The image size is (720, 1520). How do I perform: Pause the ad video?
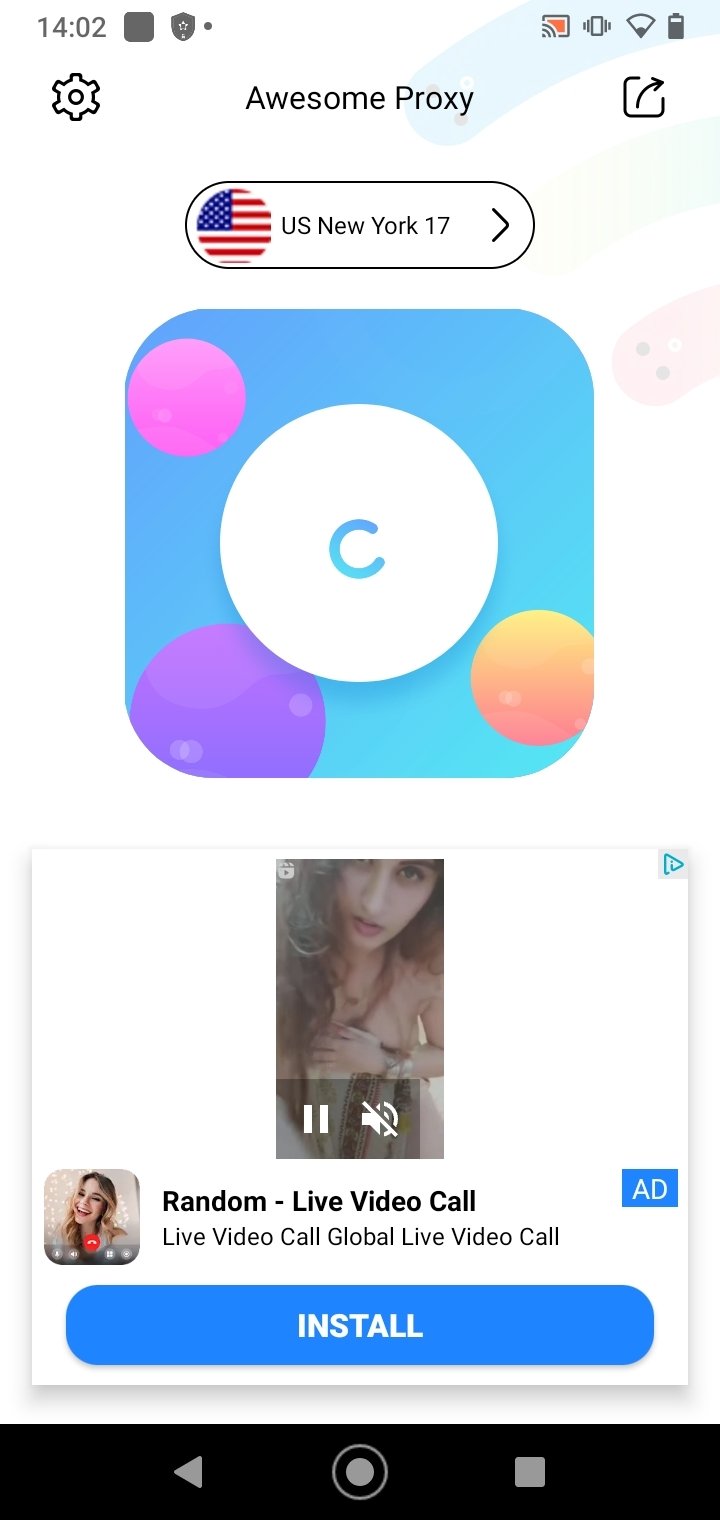coord(316,1118)
